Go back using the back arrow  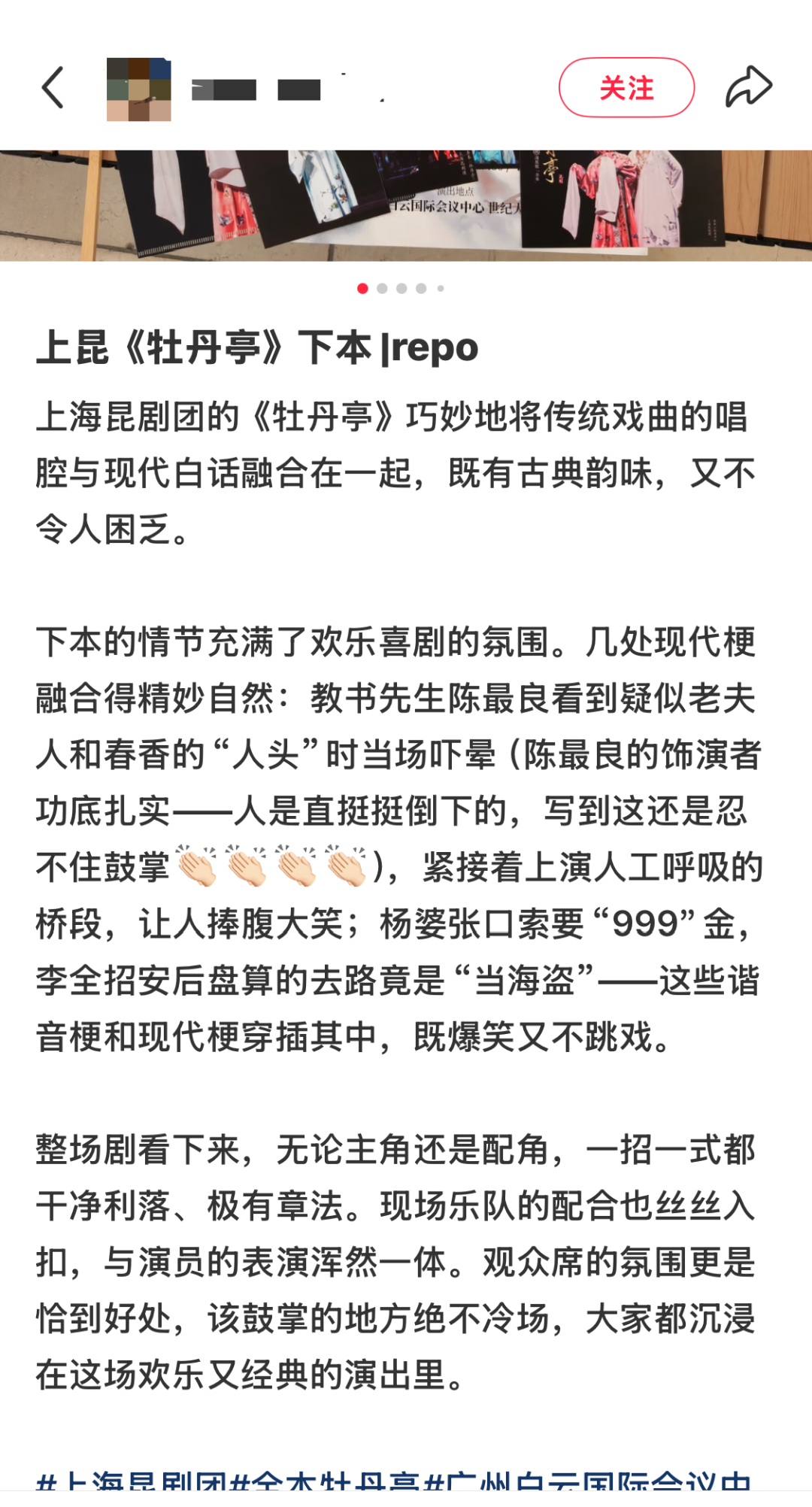click(53, 88)
